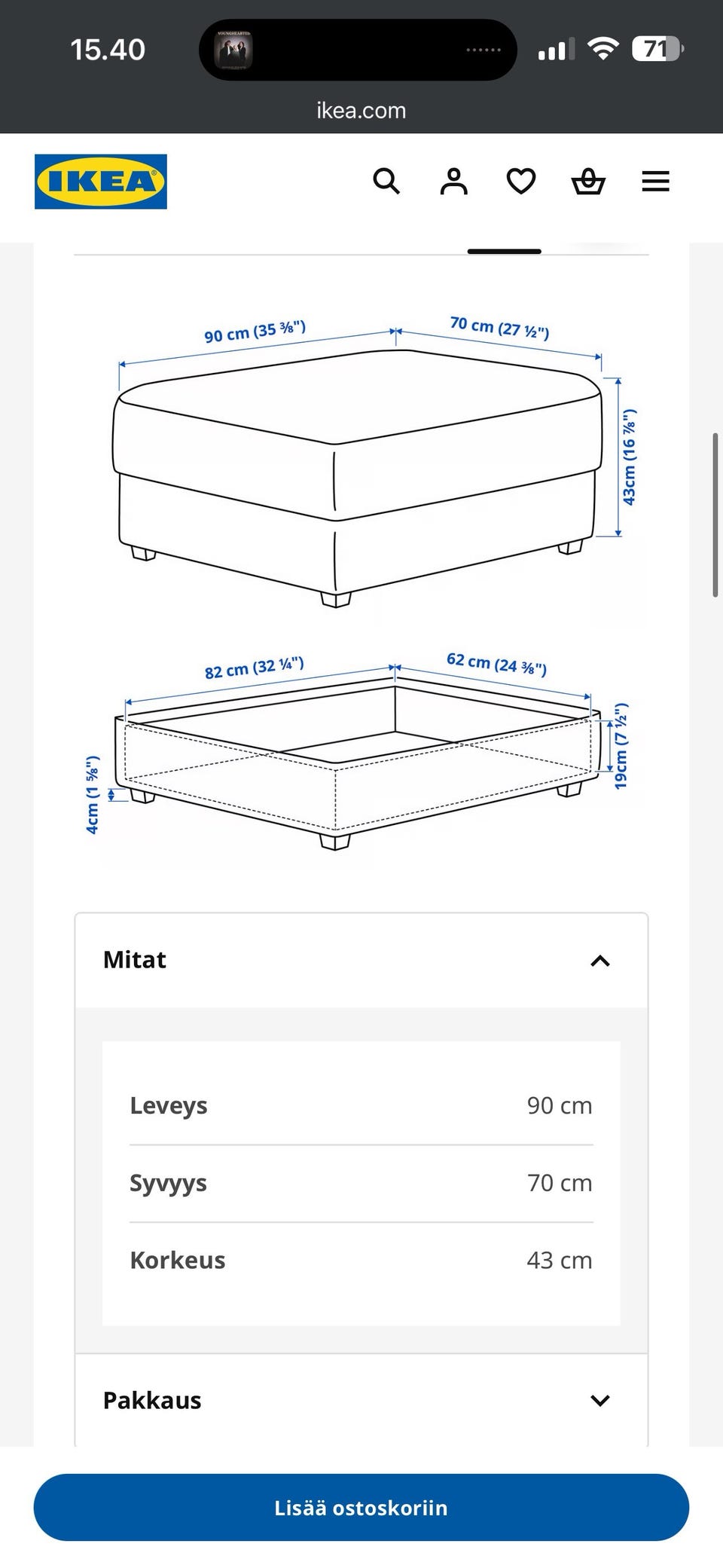Open the user account profile icon
Screen dimensions: 723x1568
[x=453, y=182]
